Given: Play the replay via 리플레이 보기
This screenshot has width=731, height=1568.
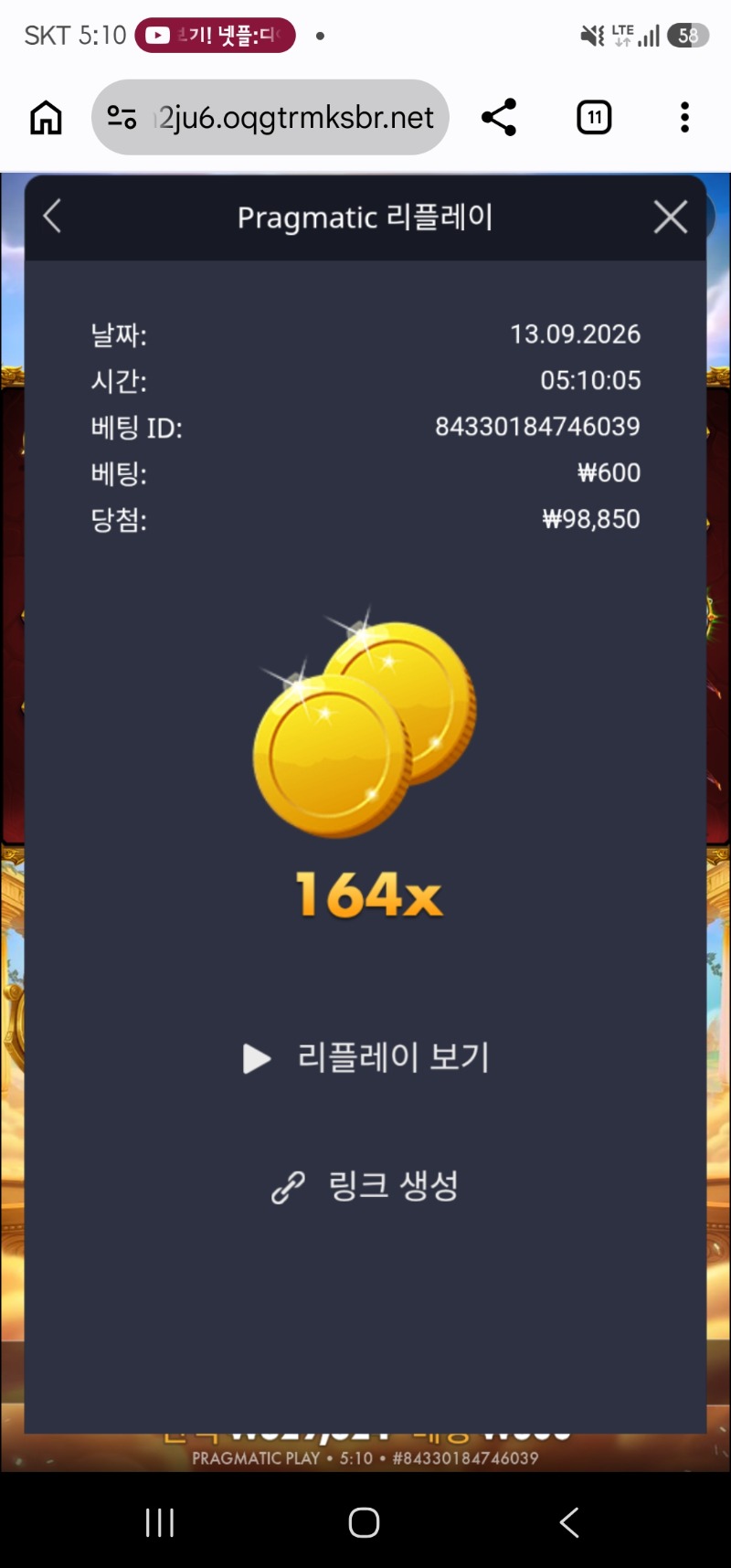Looking at the screenshot, I should (x=365, y=1057).
